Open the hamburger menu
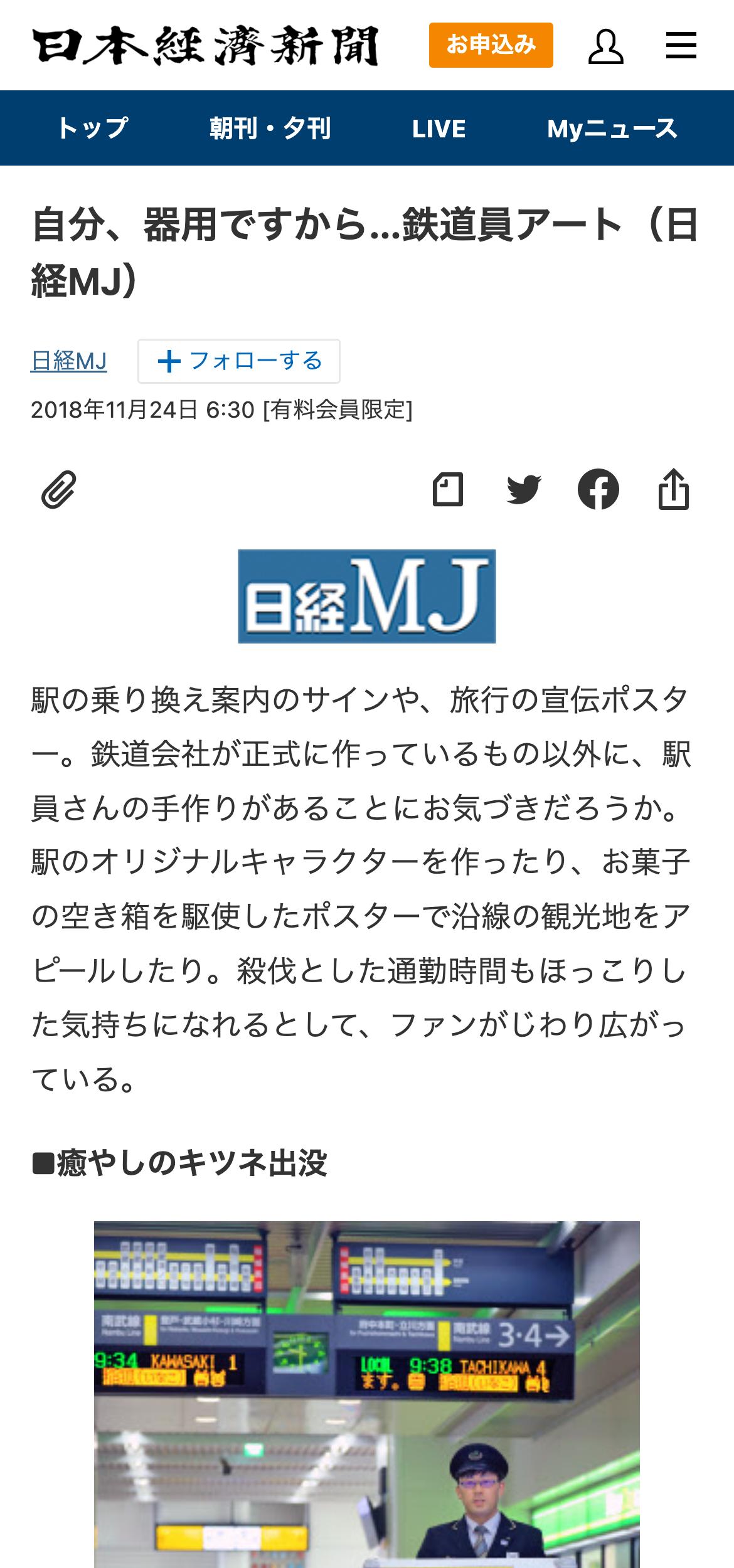The image size is (734, 1568). (681, 46)
